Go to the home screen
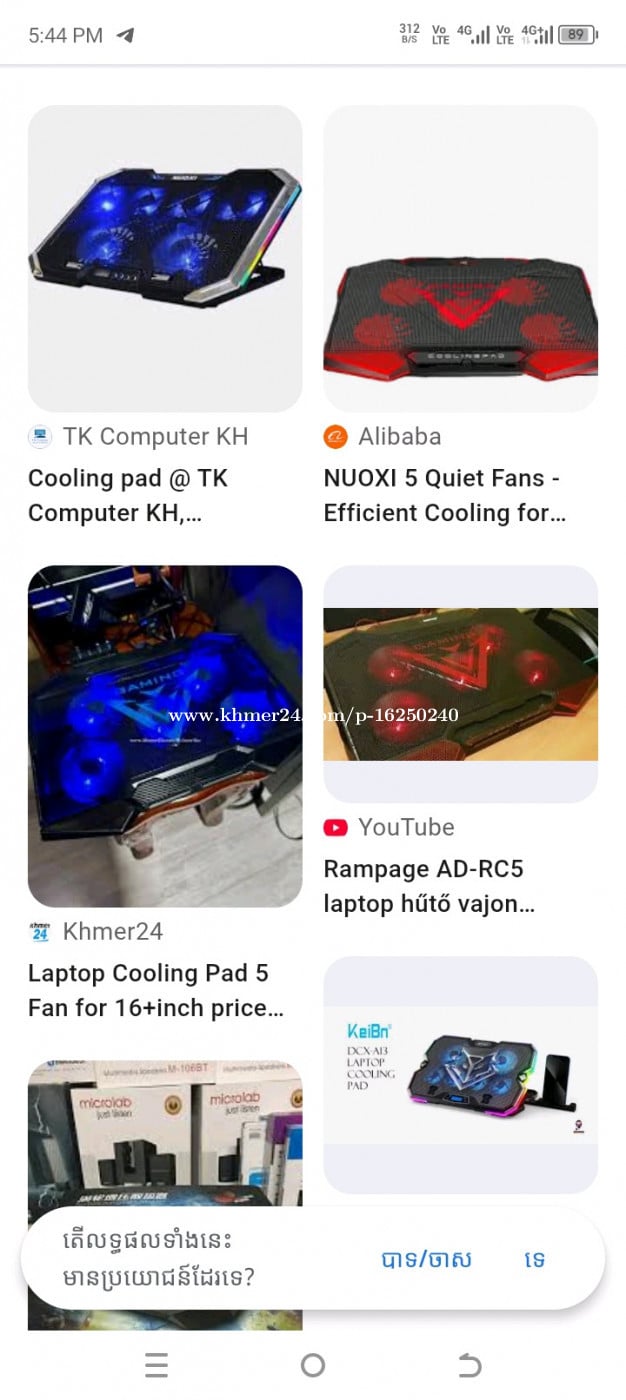Viewport: 626px width, 1400px height. coord(313,1365)
